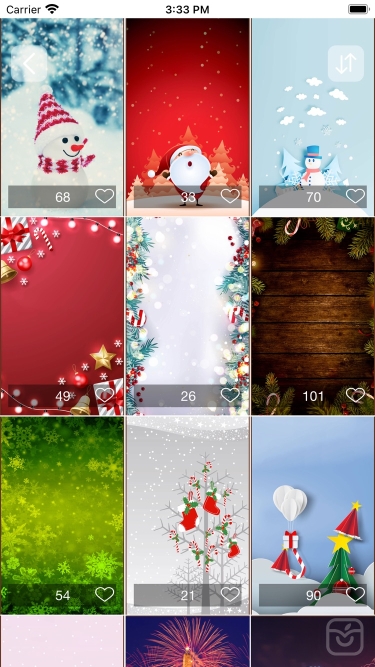Like the Santa wallpaper with 33 likes
This screenshot has height=667, width=375.
pos(230,196)
